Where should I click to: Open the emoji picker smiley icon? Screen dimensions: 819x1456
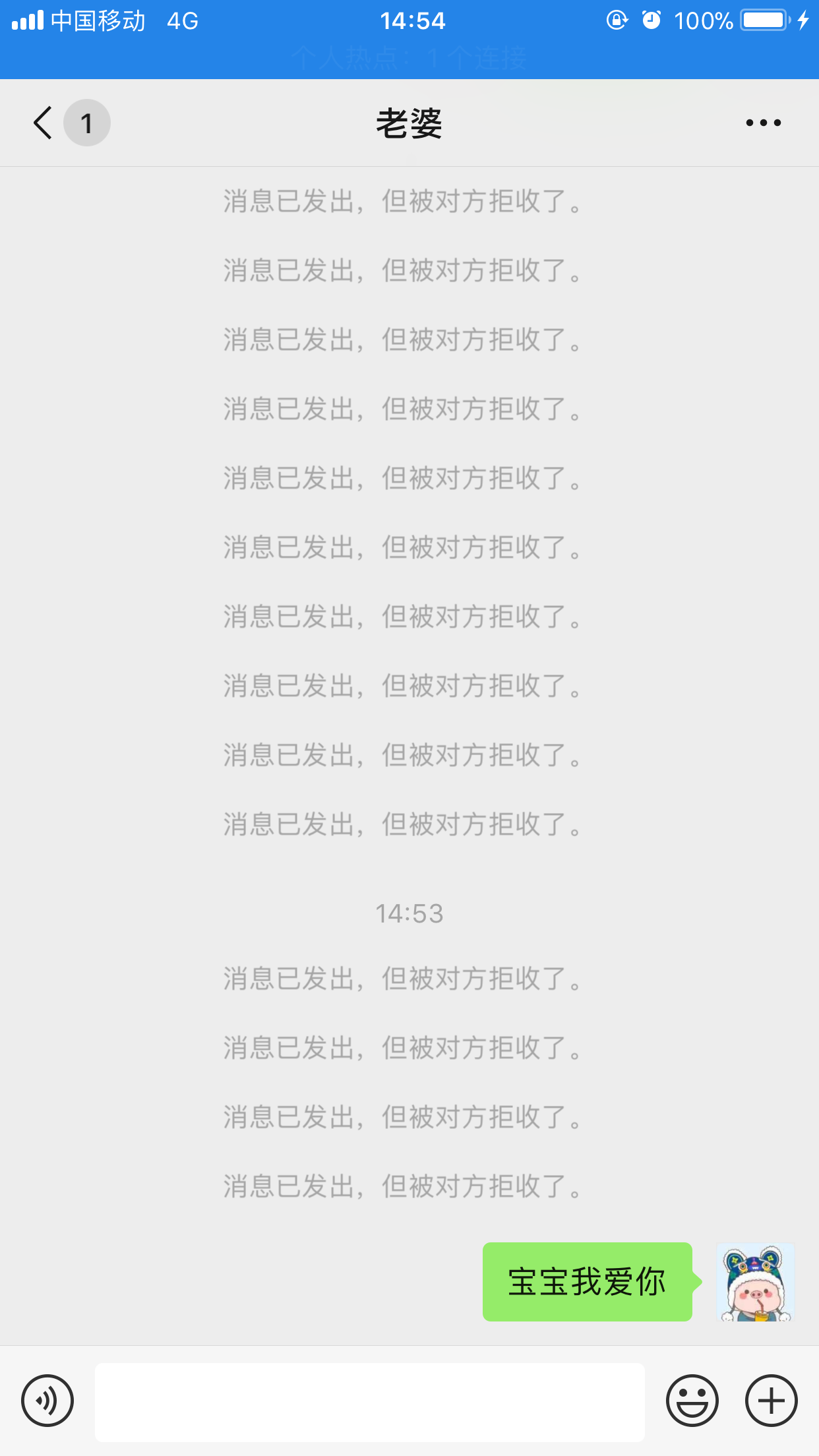pyautogui.click(x=694, y=1401)
